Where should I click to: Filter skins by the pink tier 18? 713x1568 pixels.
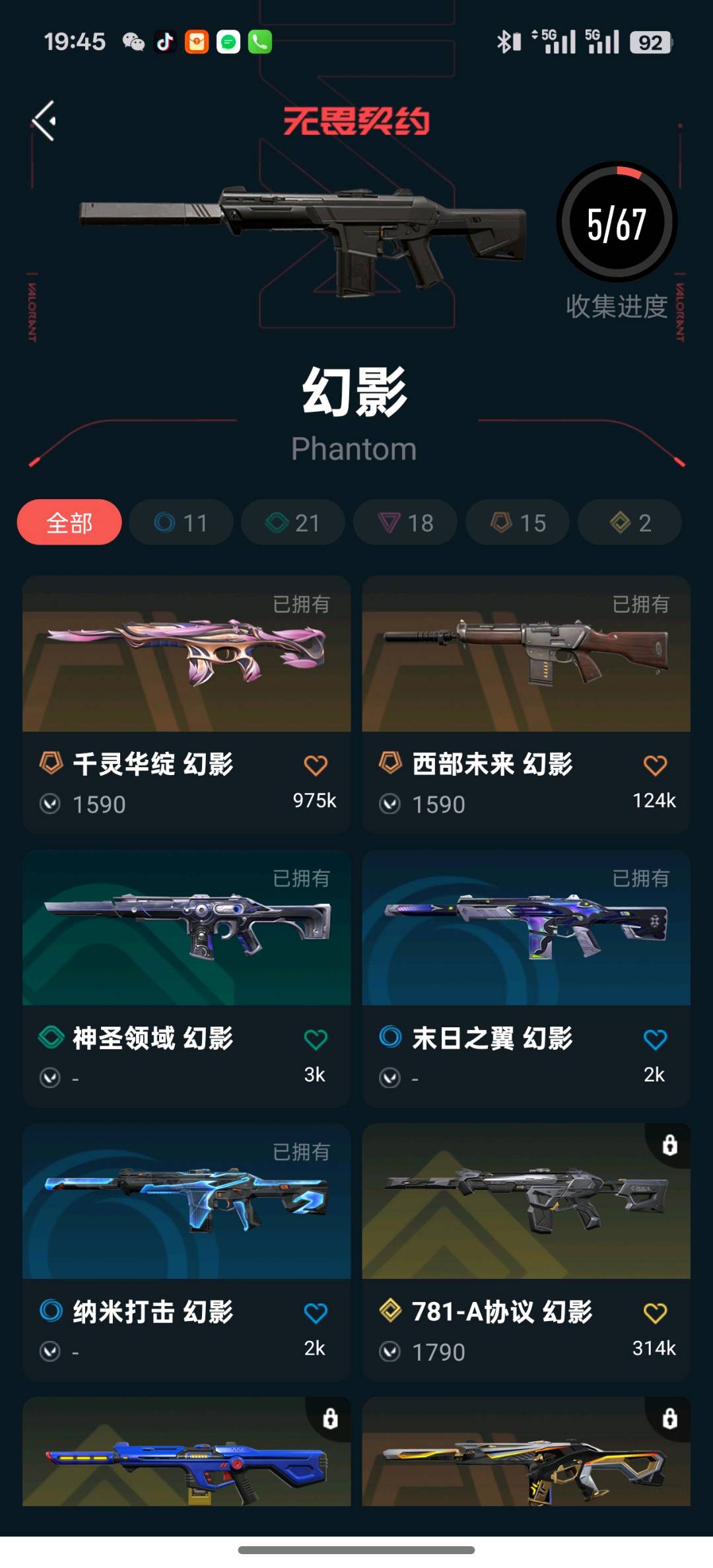coord(405,522)
